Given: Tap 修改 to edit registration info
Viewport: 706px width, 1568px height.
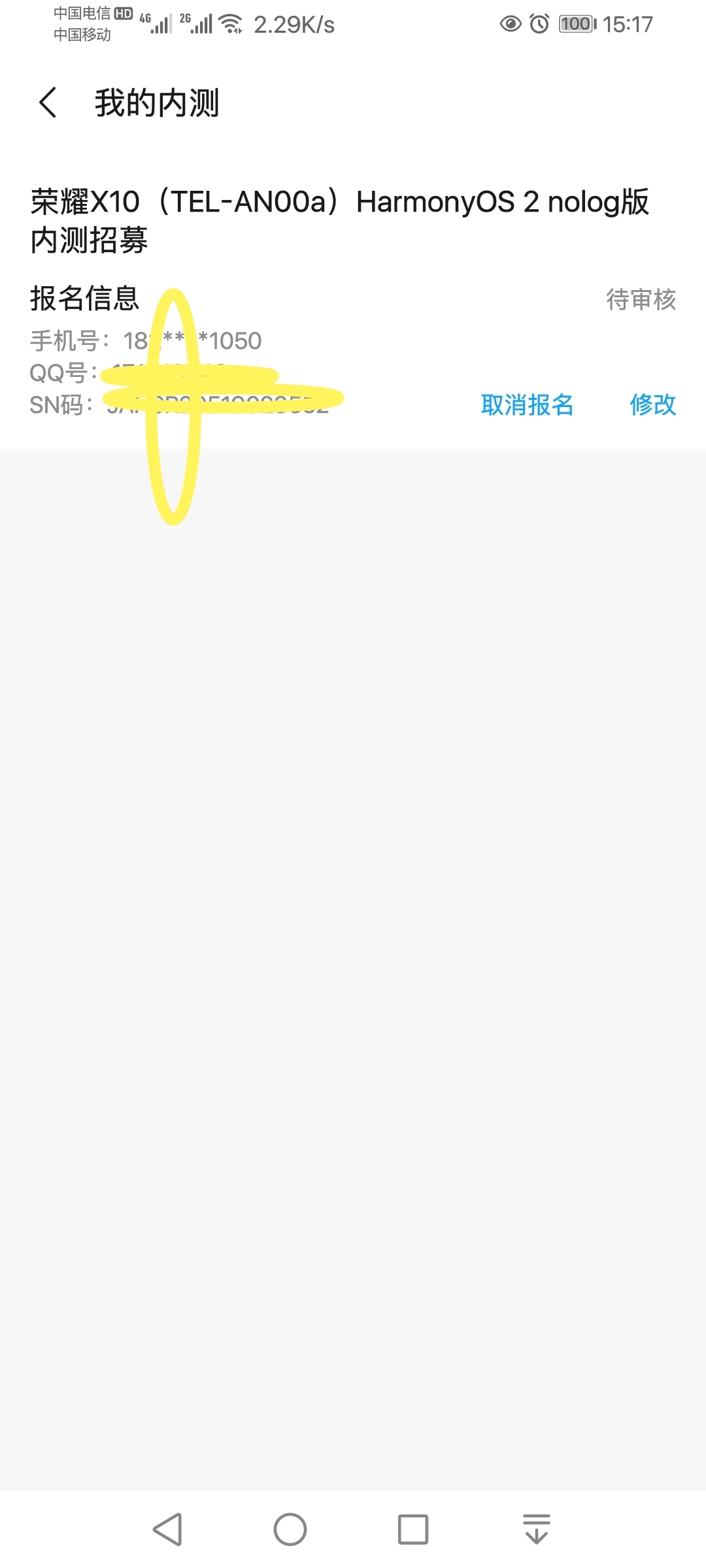Looking at the screenshot, I should coord(652,405).
